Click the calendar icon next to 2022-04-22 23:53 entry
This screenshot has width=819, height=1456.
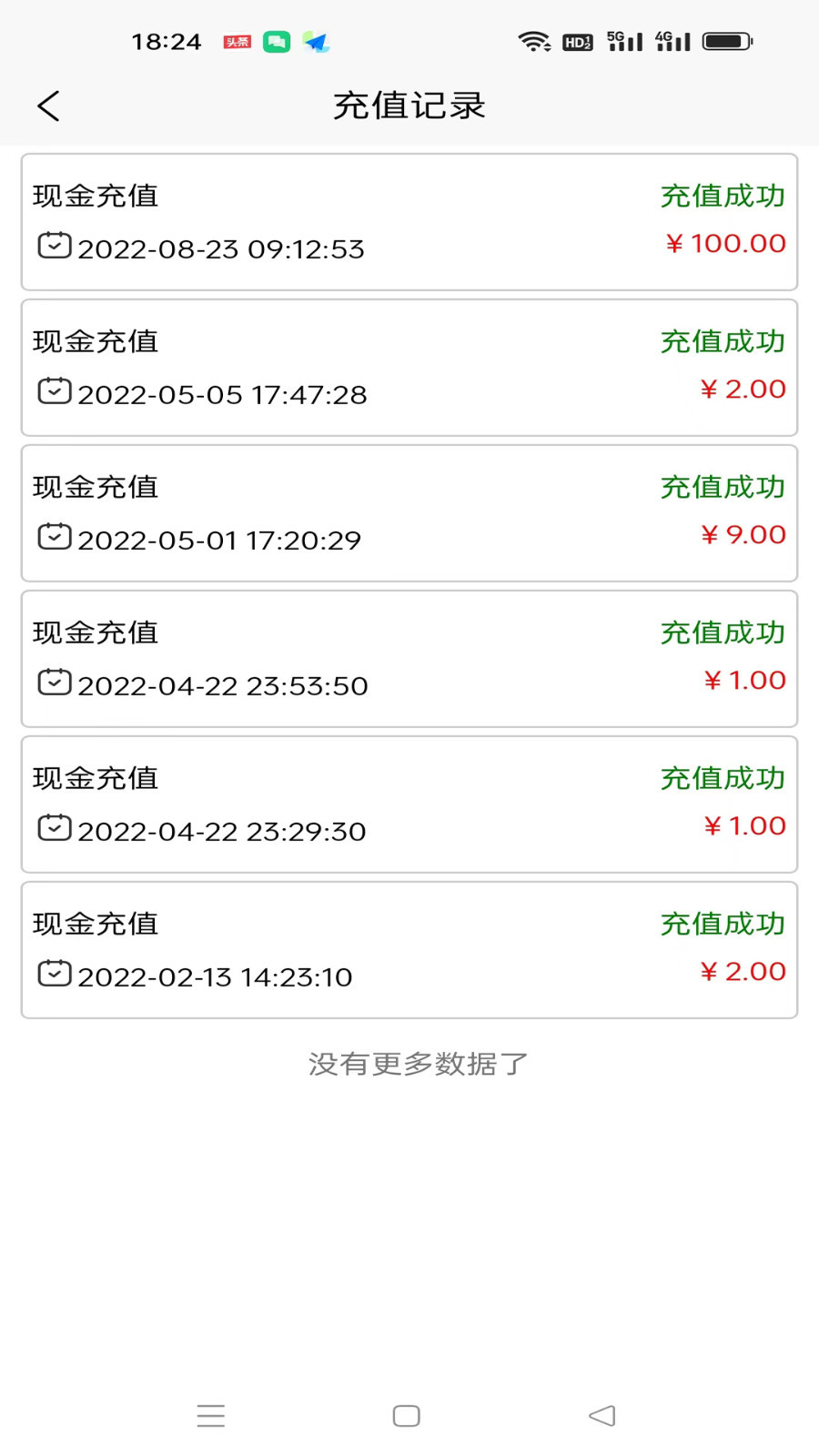(x=54, y=682)
